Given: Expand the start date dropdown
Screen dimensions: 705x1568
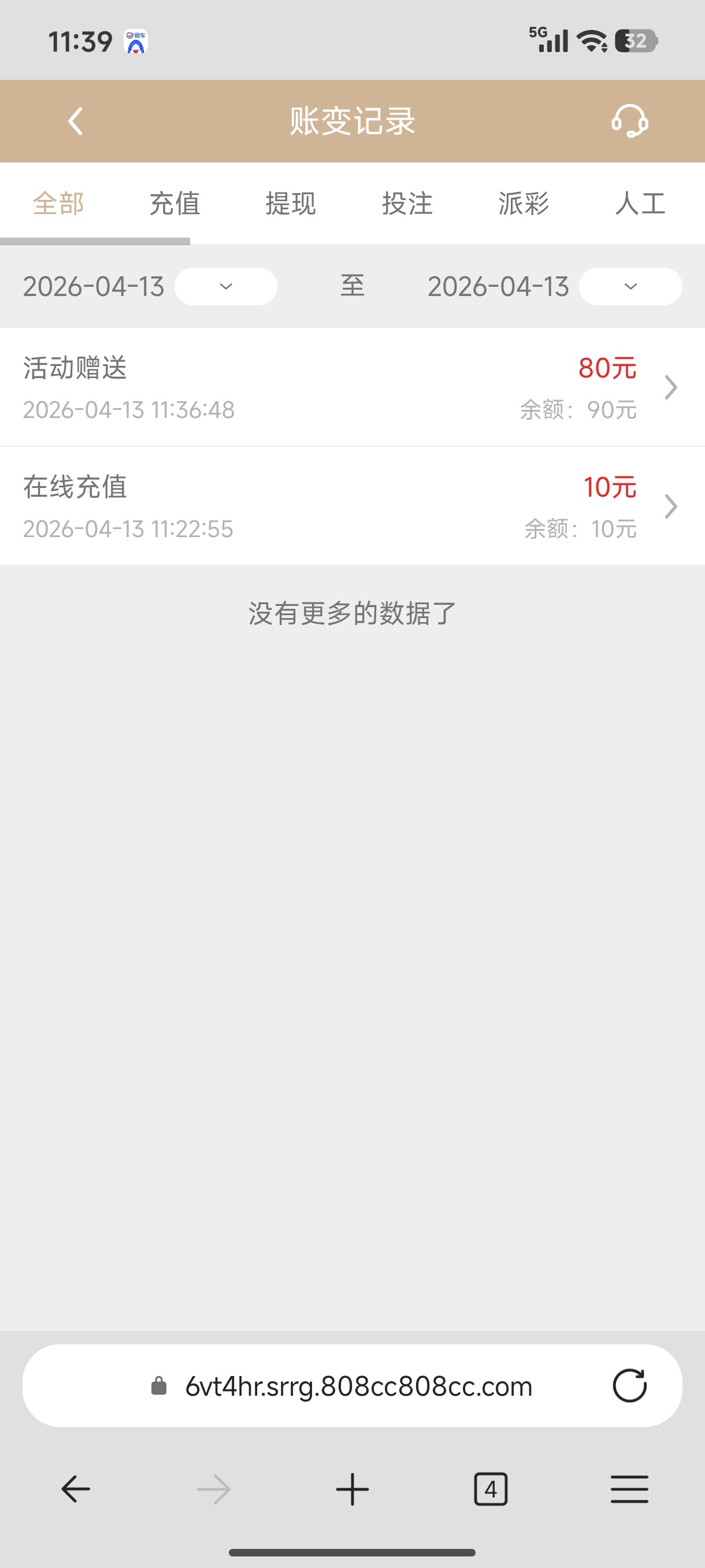Looking at the screenshot, I should click(226, 287).
